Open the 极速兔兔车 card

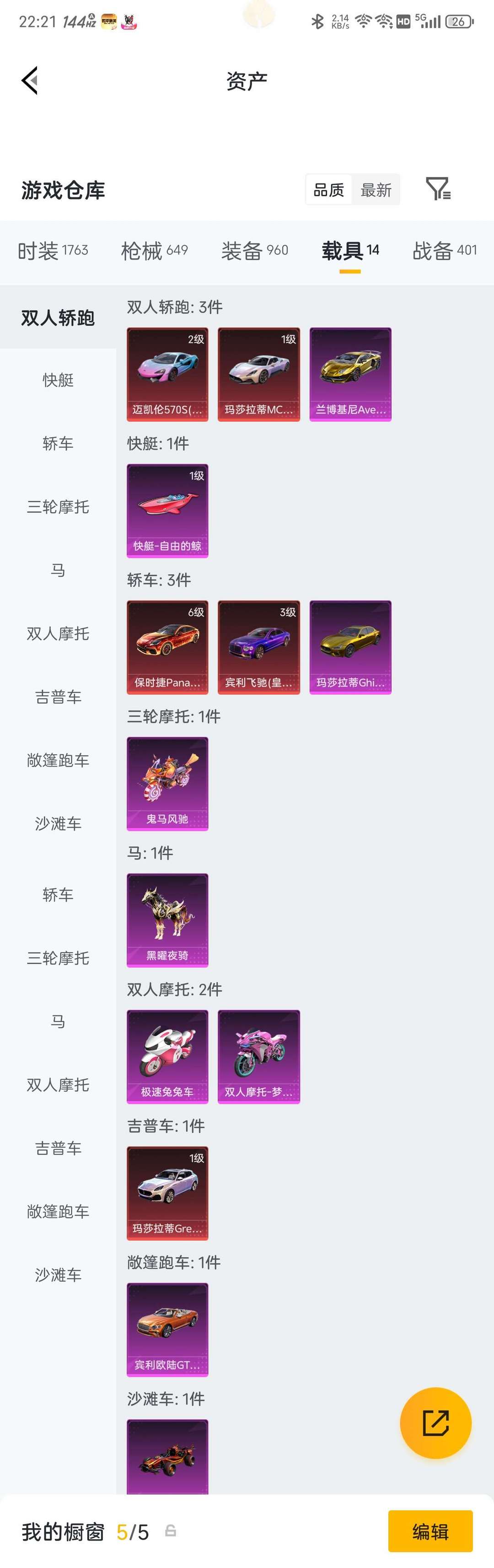click(167, 1056)
